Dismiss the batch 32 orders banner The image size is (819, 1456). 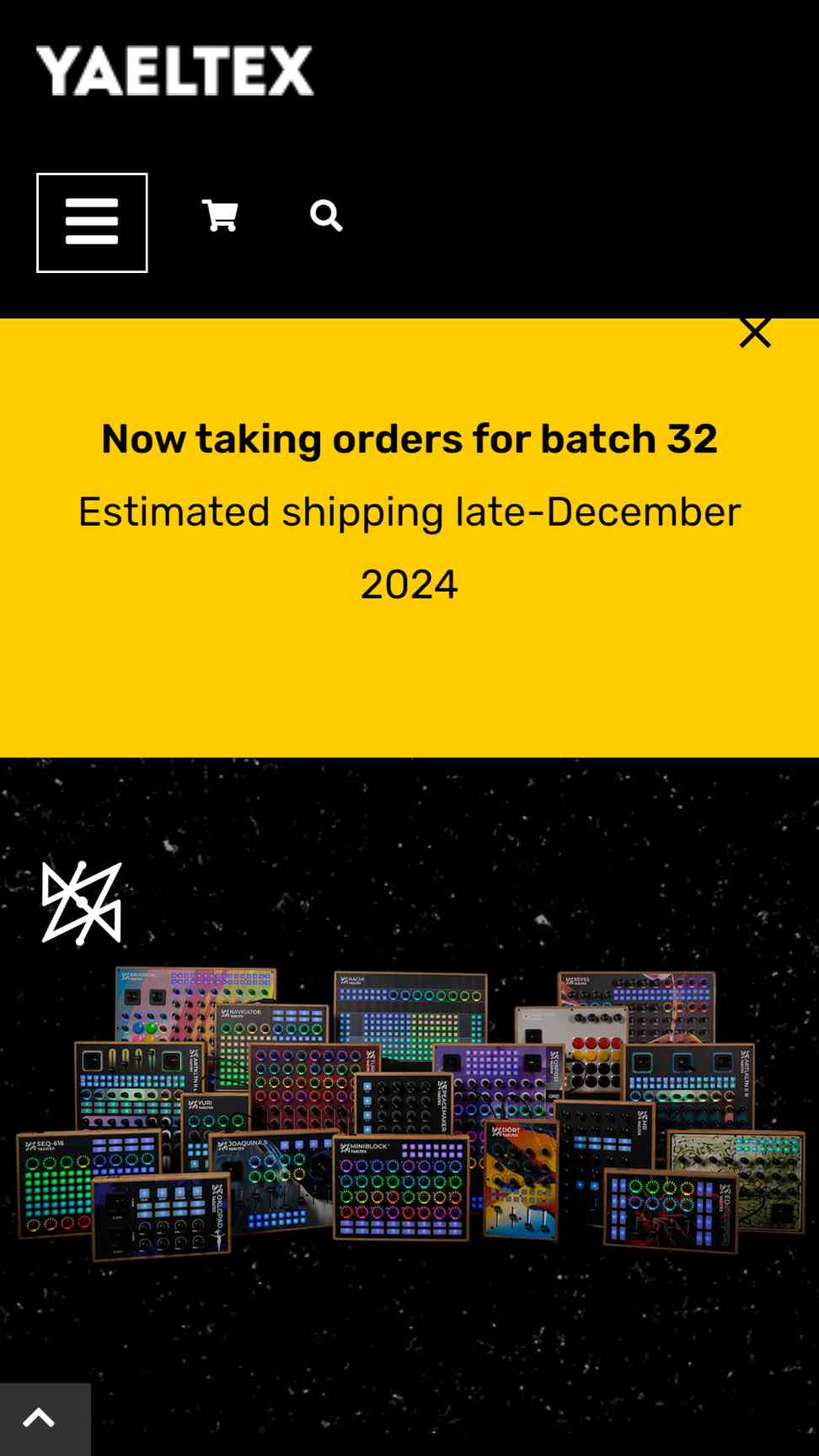[x=755, y=333]
